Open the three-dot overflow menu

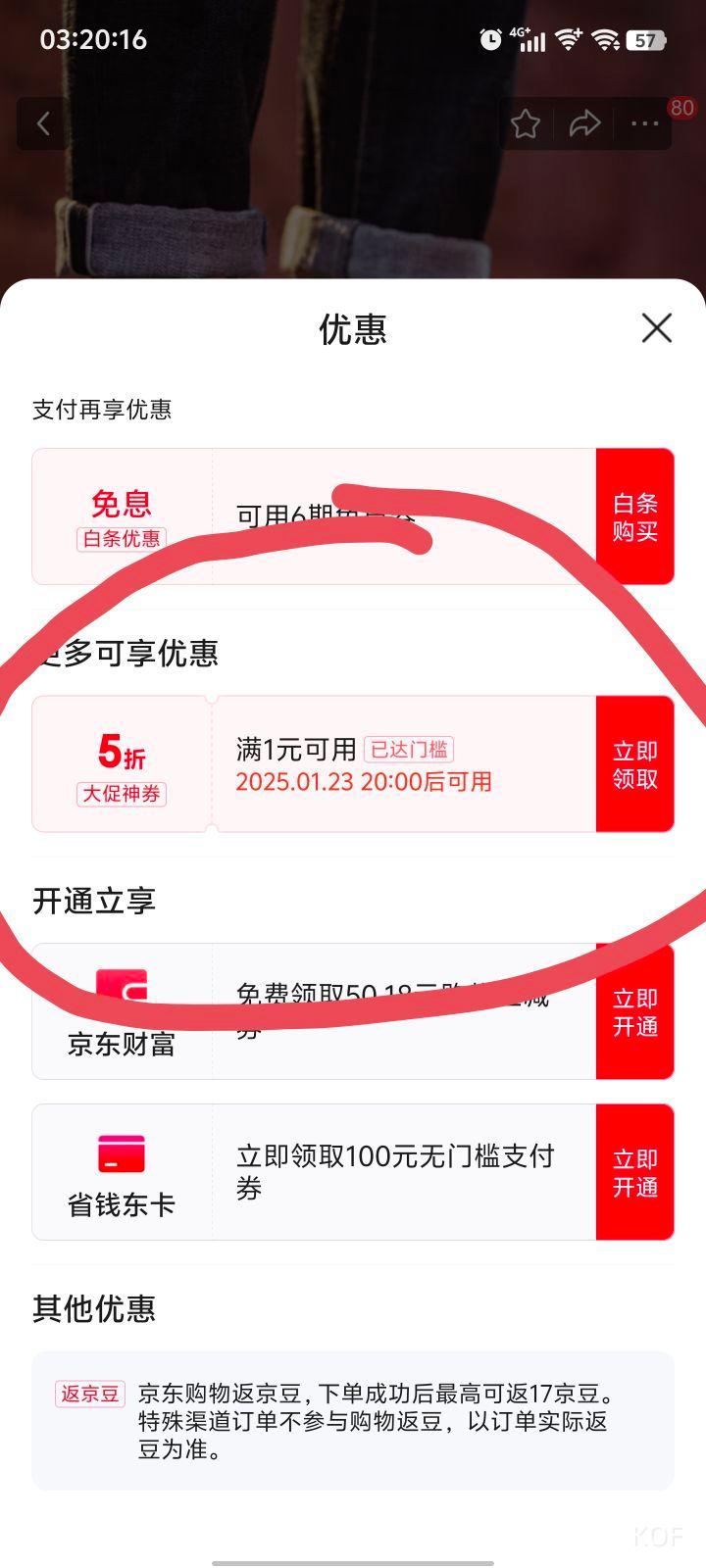[x=644, y=123]
